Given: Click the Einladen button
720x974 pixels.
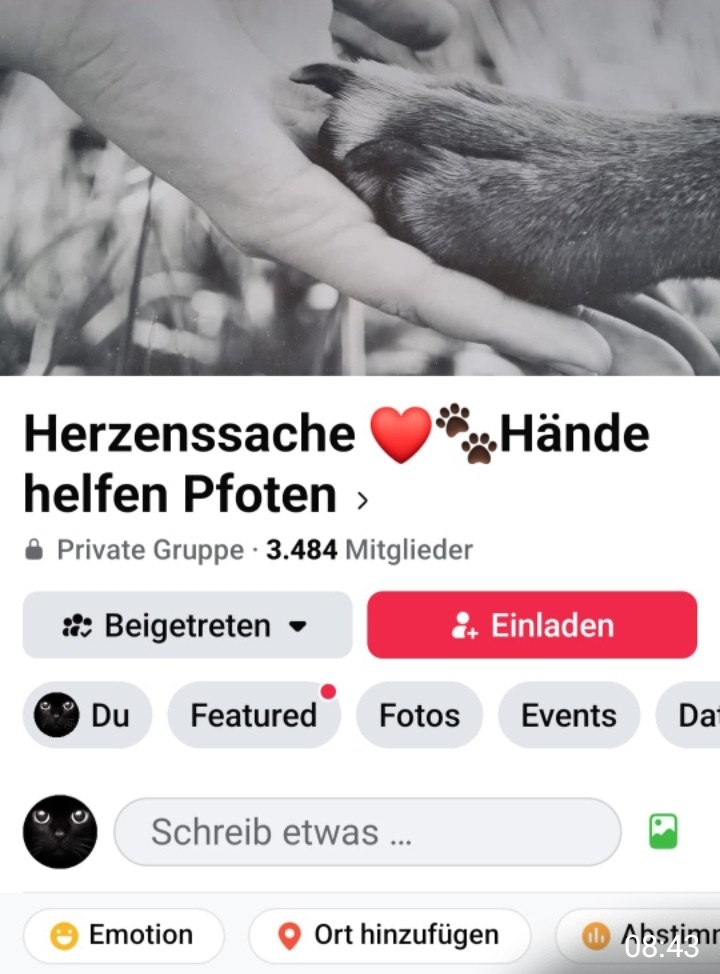Looking at the screenshot, I should [531, 625].
